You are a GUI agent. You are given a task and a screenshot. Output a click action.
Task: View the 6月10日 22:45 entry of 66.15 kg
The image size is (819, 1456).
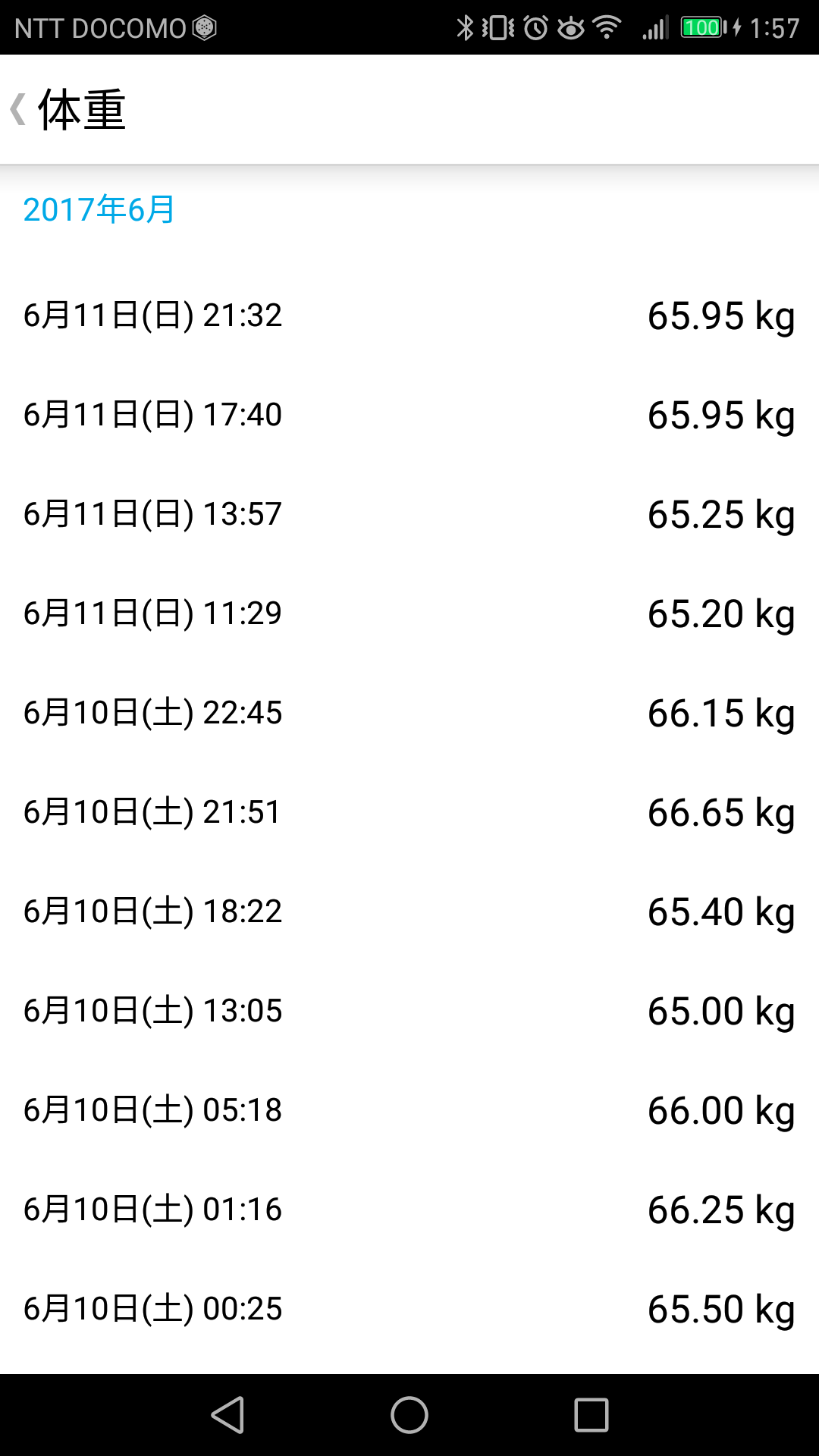[409, 713]
